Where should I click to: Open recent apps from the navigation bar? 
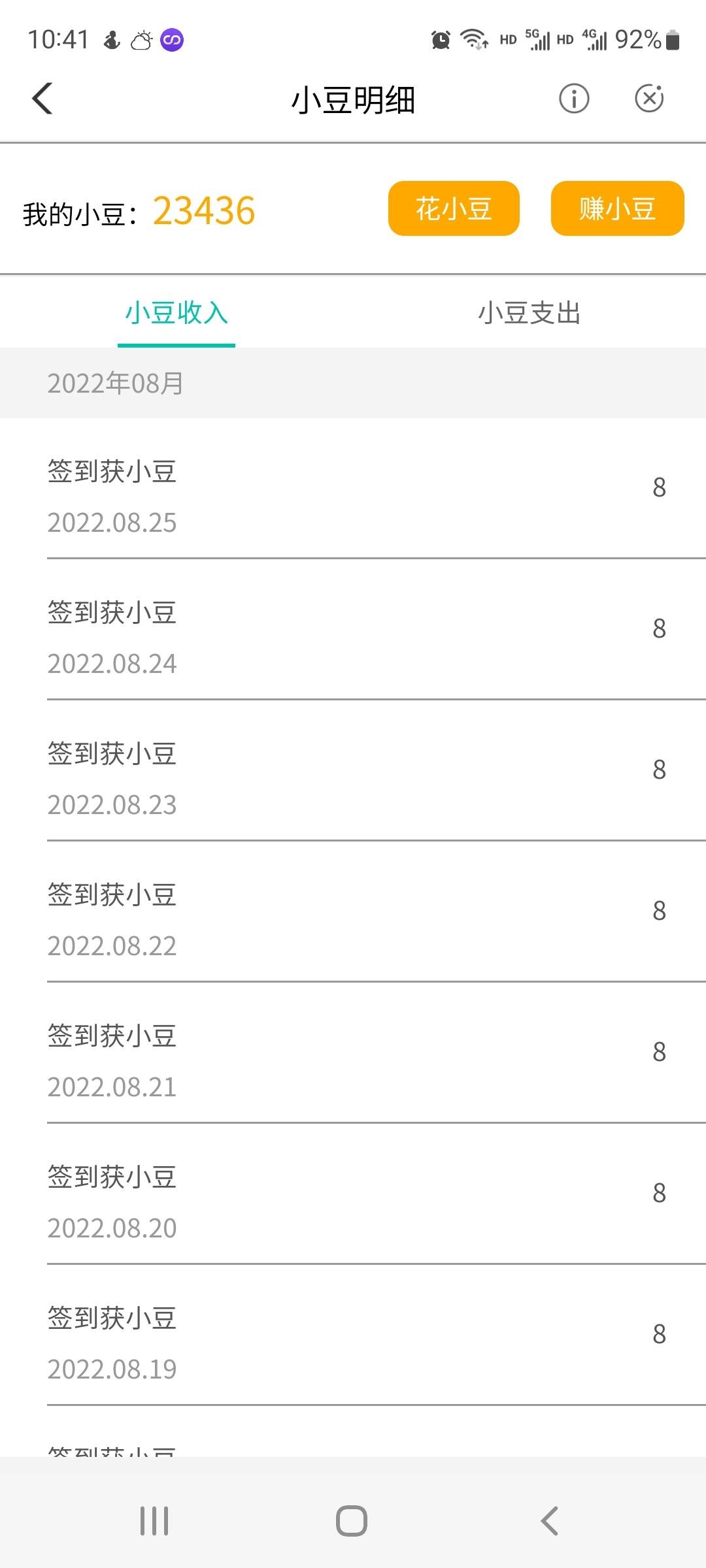(x=154, y=1521)
